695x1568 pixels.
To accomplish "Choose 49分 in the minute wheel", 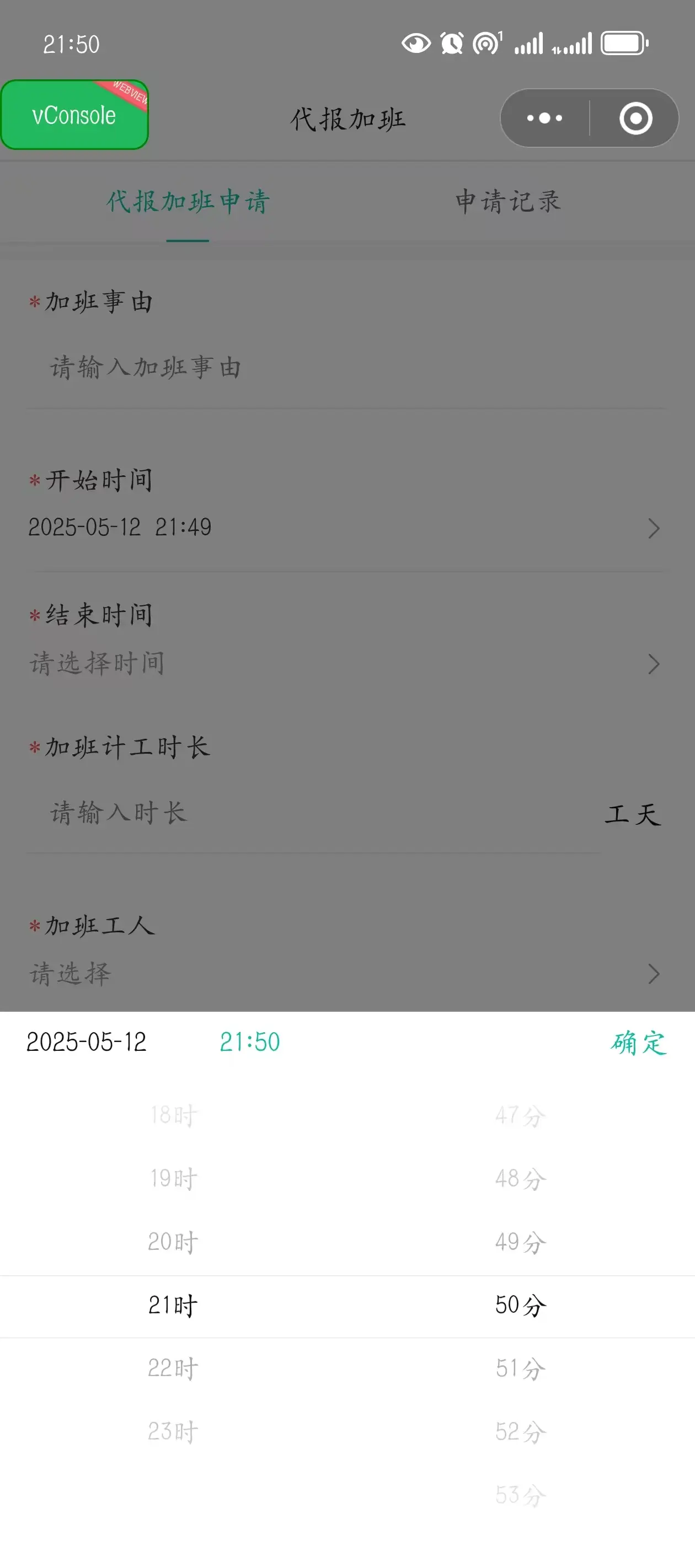I will click(x=520, y=1242).
